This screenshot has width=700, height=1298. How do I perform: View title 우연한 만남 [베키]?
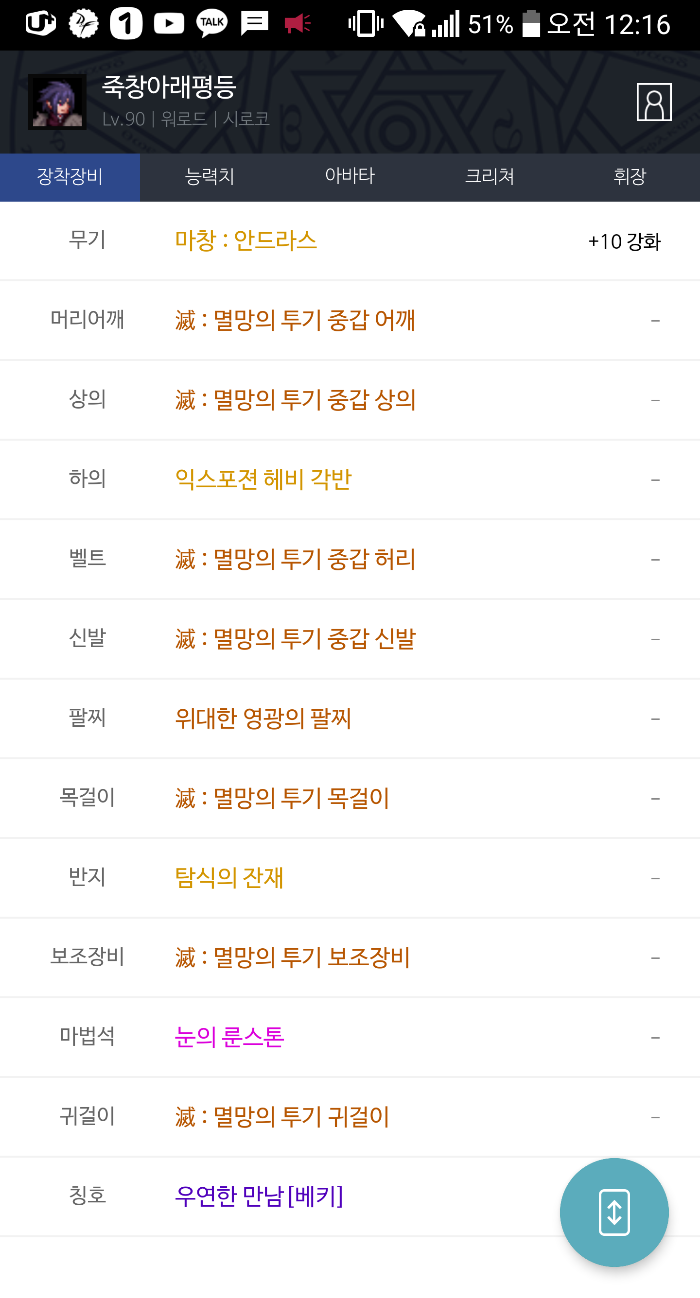point(259,1196)
